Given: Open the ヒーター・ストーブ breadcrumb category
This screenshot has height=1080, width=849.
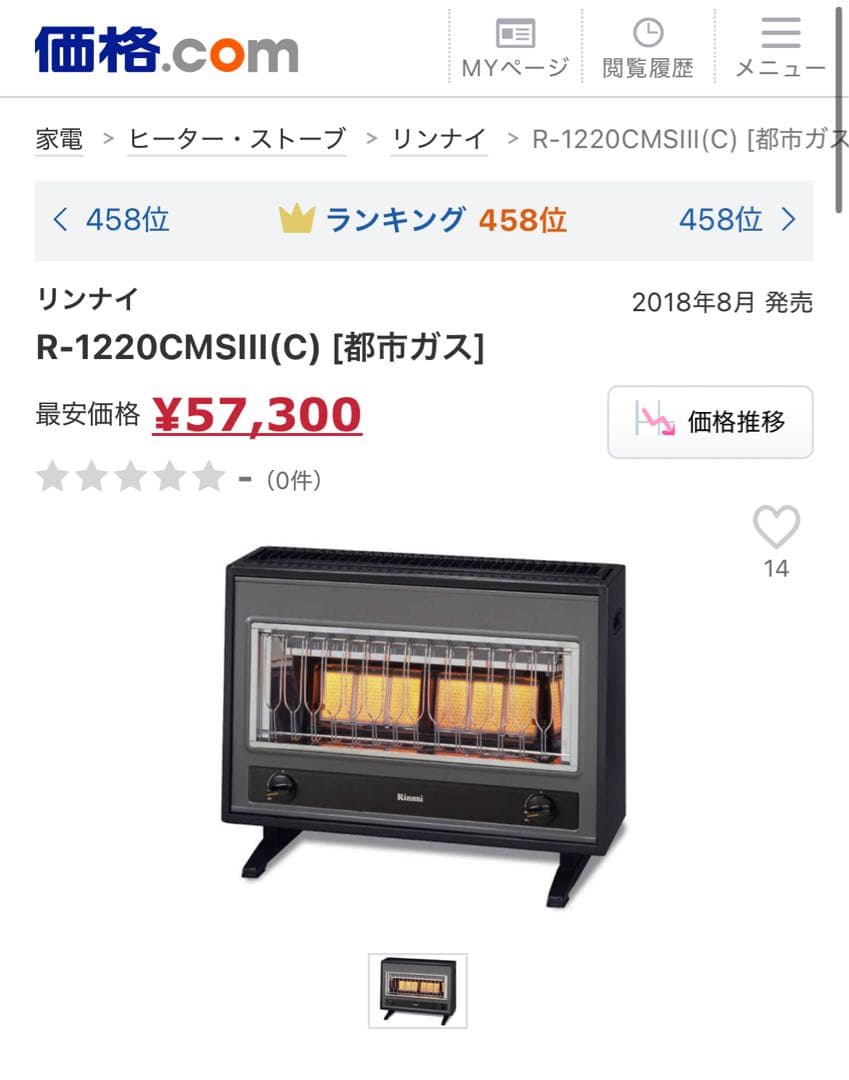Looking at the screenshot, I should 237,139.
